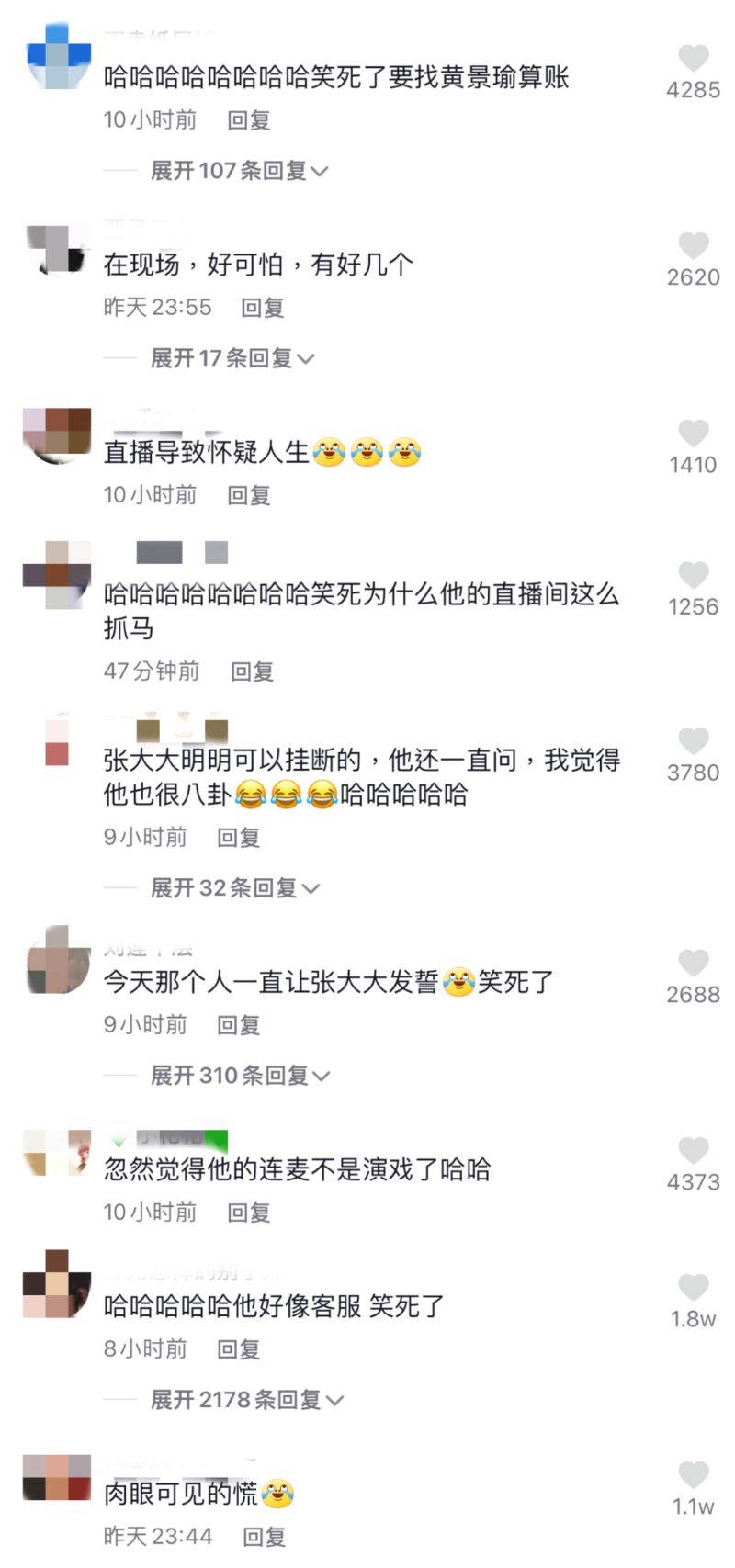Open avatar of 他好像客服 commenter
Screen dimensions: 735x1568
tap(57, 1283)
